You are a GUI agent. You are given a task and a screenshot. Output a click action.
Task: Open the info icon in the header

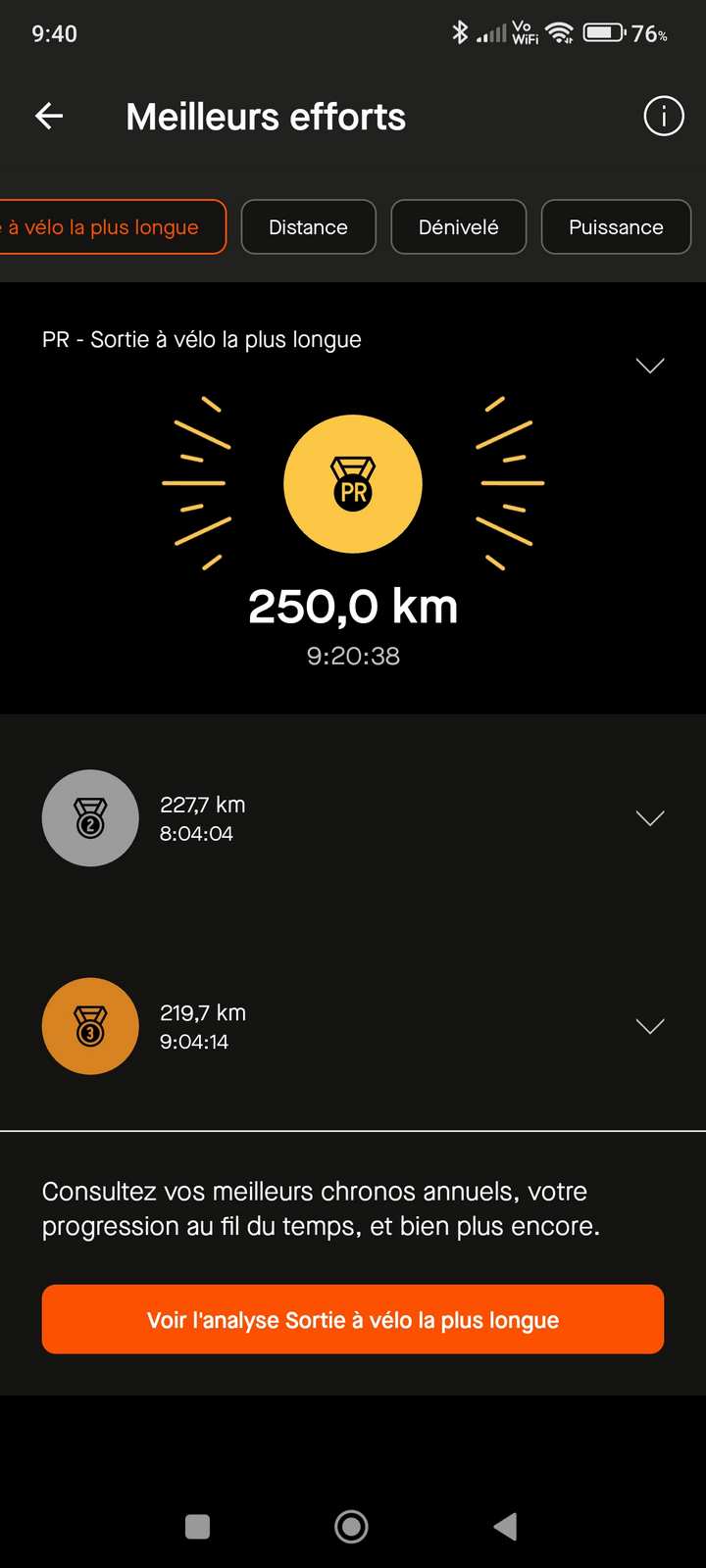(x=664, y=117)
